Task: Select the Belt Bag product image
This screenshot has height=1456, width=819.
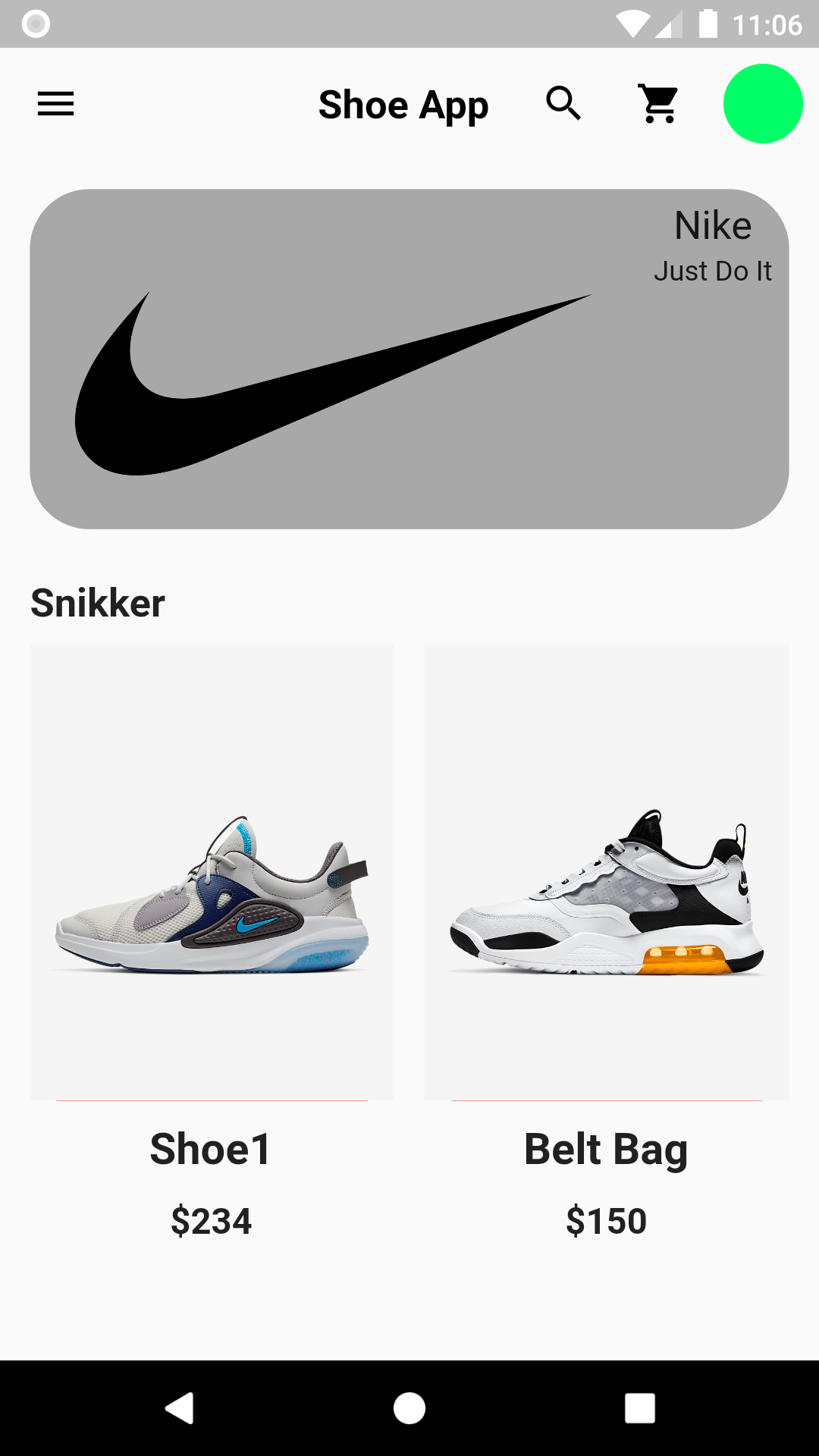Action: (x=607, y=872)
